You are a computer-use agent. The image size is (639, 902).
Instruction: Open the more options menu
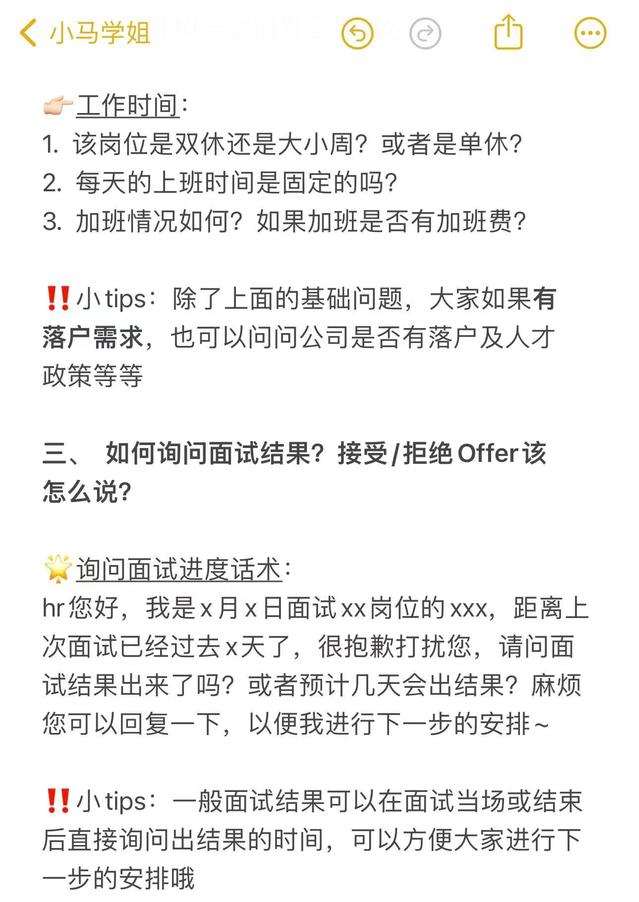point(590,33)
